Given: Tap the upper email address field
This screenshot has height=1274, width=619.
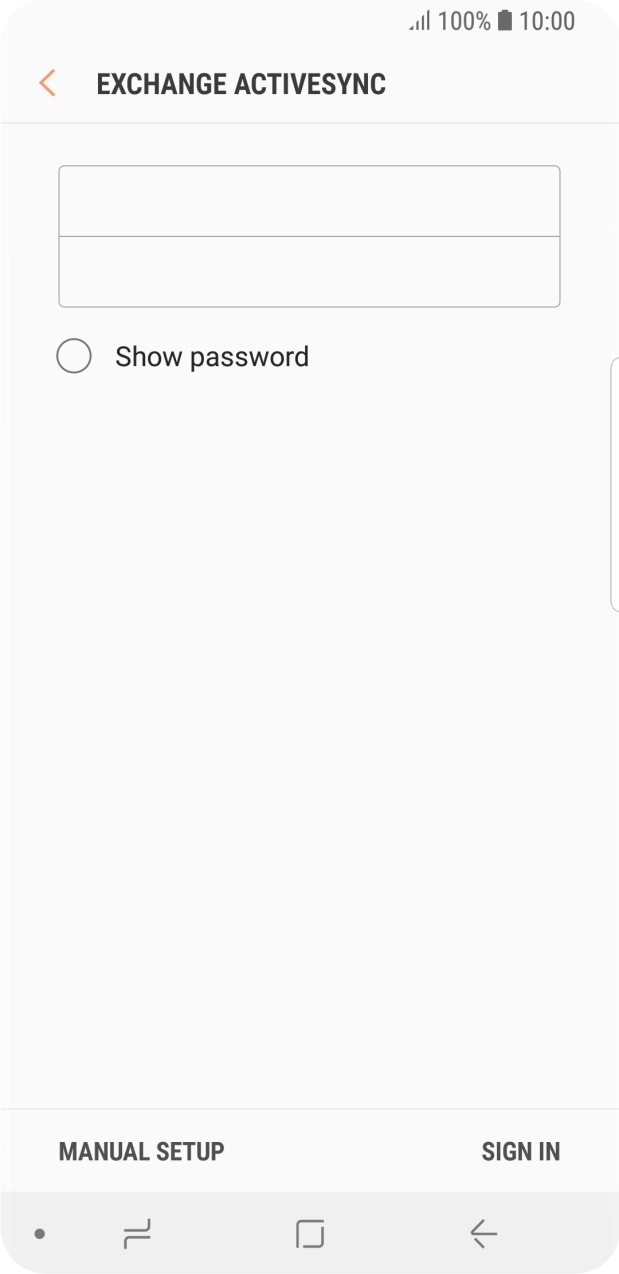Looking at the screenshot, I should (x=309, y=202).
